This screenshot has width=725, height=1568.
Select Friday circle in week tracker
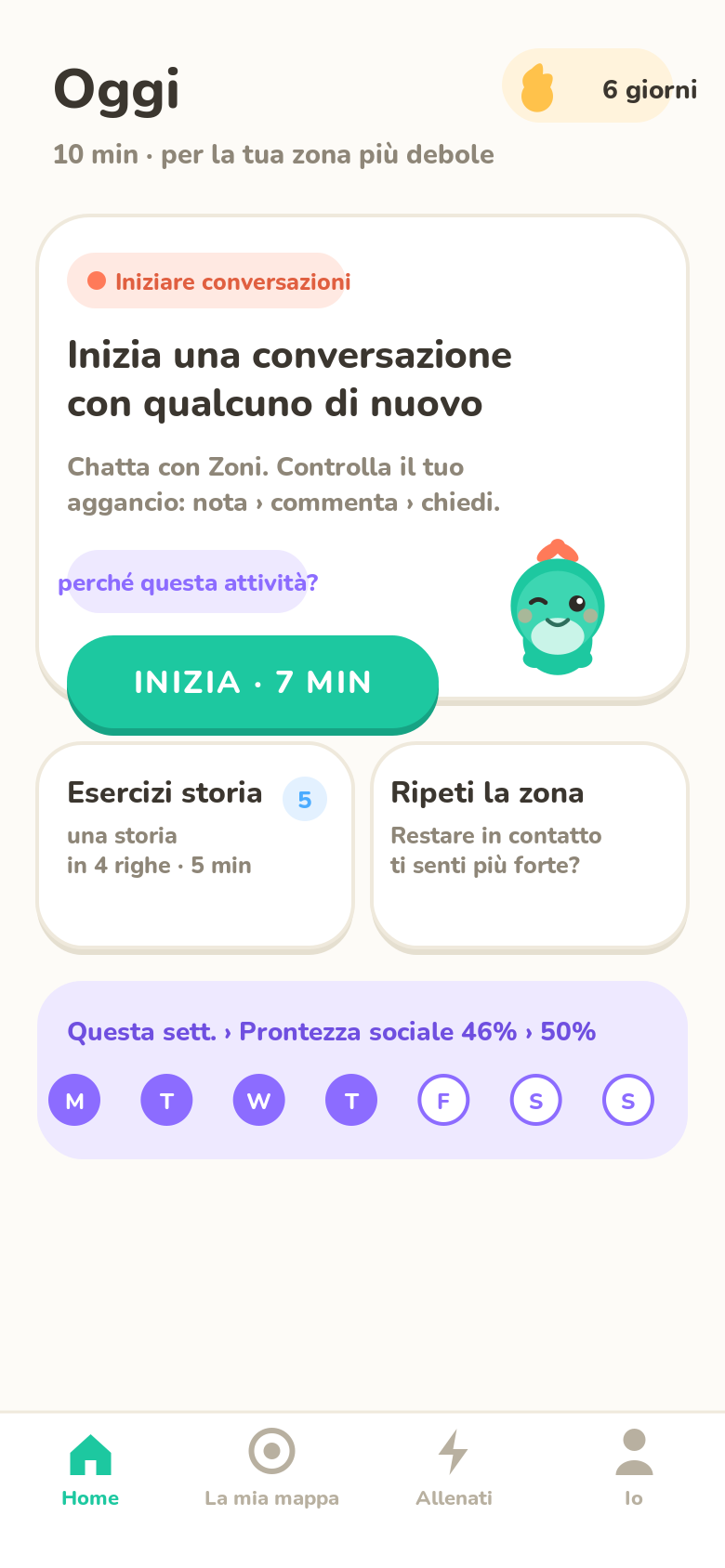[443, 1100]
